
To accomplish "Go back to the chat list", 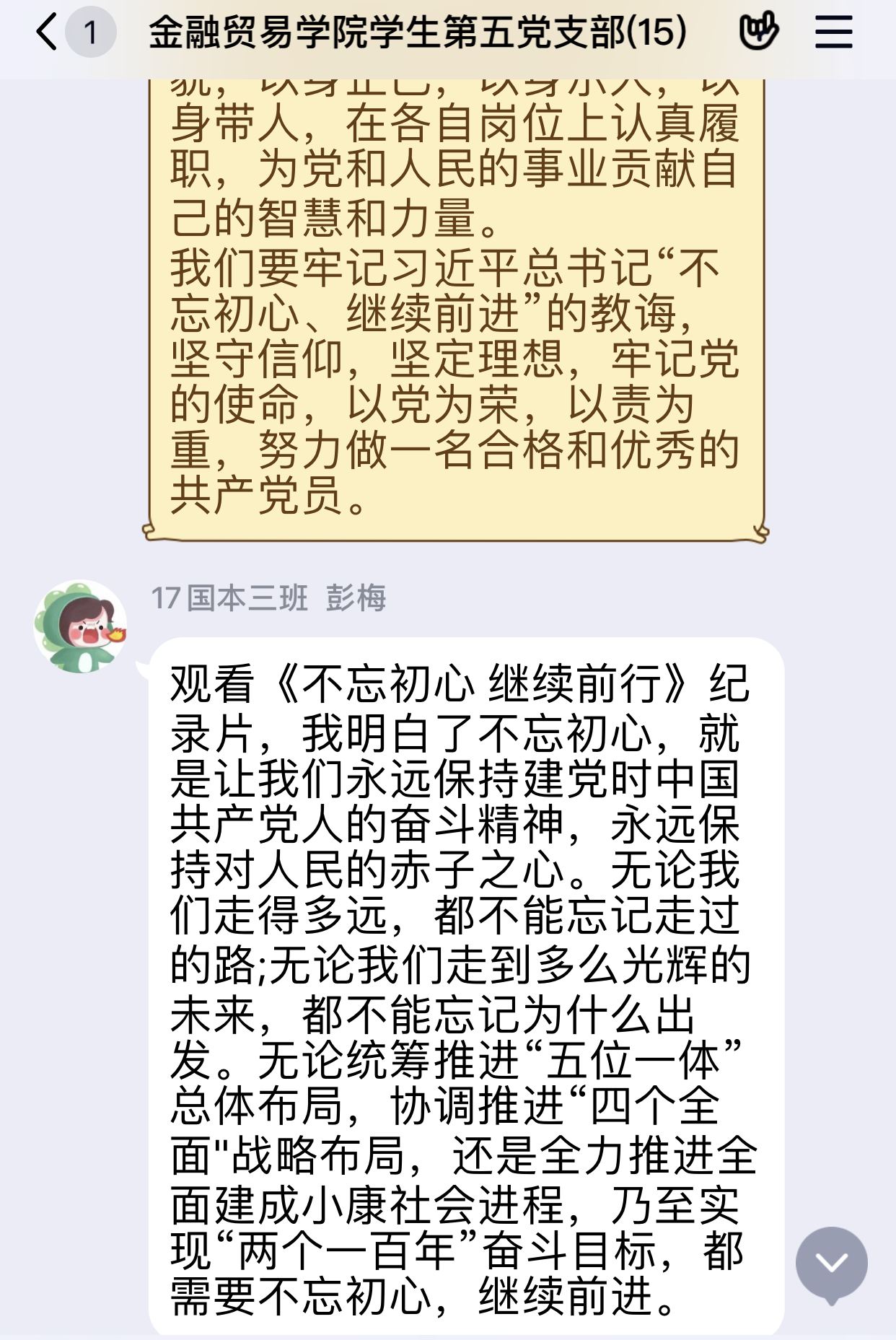I will (47, 33).
